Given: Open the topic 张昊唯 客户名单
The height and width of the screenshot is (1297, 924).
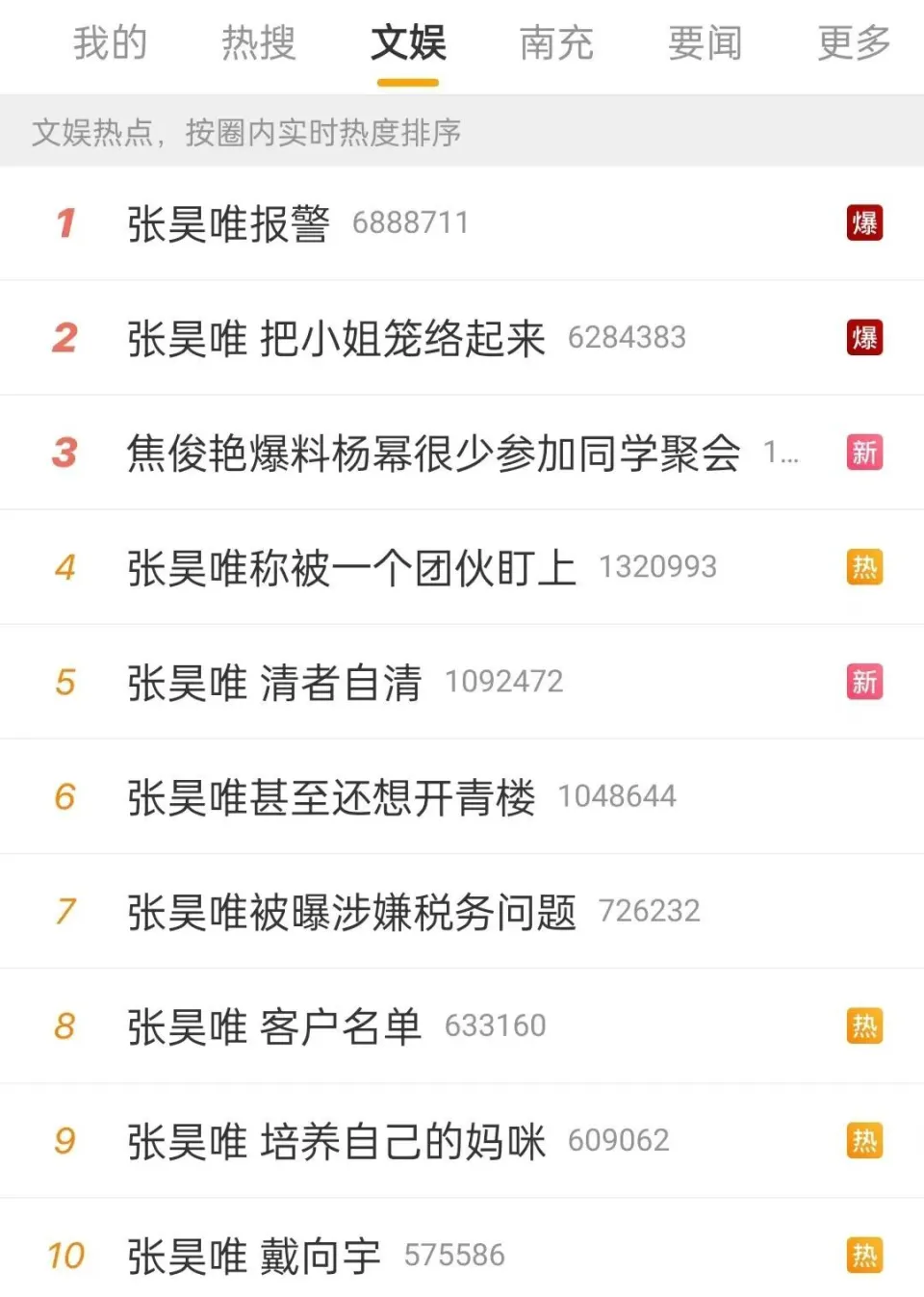Looking at the screenshot, I should click(x=274, y=1025).
